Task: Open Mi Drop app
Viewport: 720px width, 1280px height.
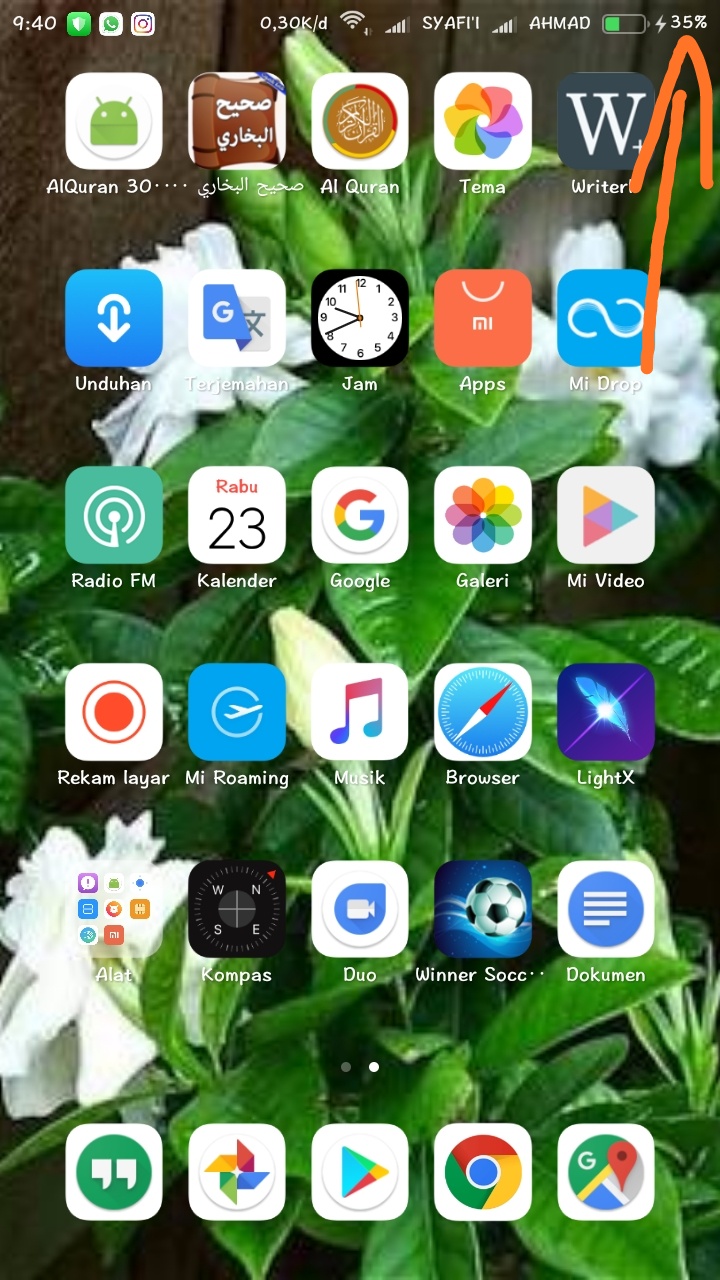Action: point(605,317)
